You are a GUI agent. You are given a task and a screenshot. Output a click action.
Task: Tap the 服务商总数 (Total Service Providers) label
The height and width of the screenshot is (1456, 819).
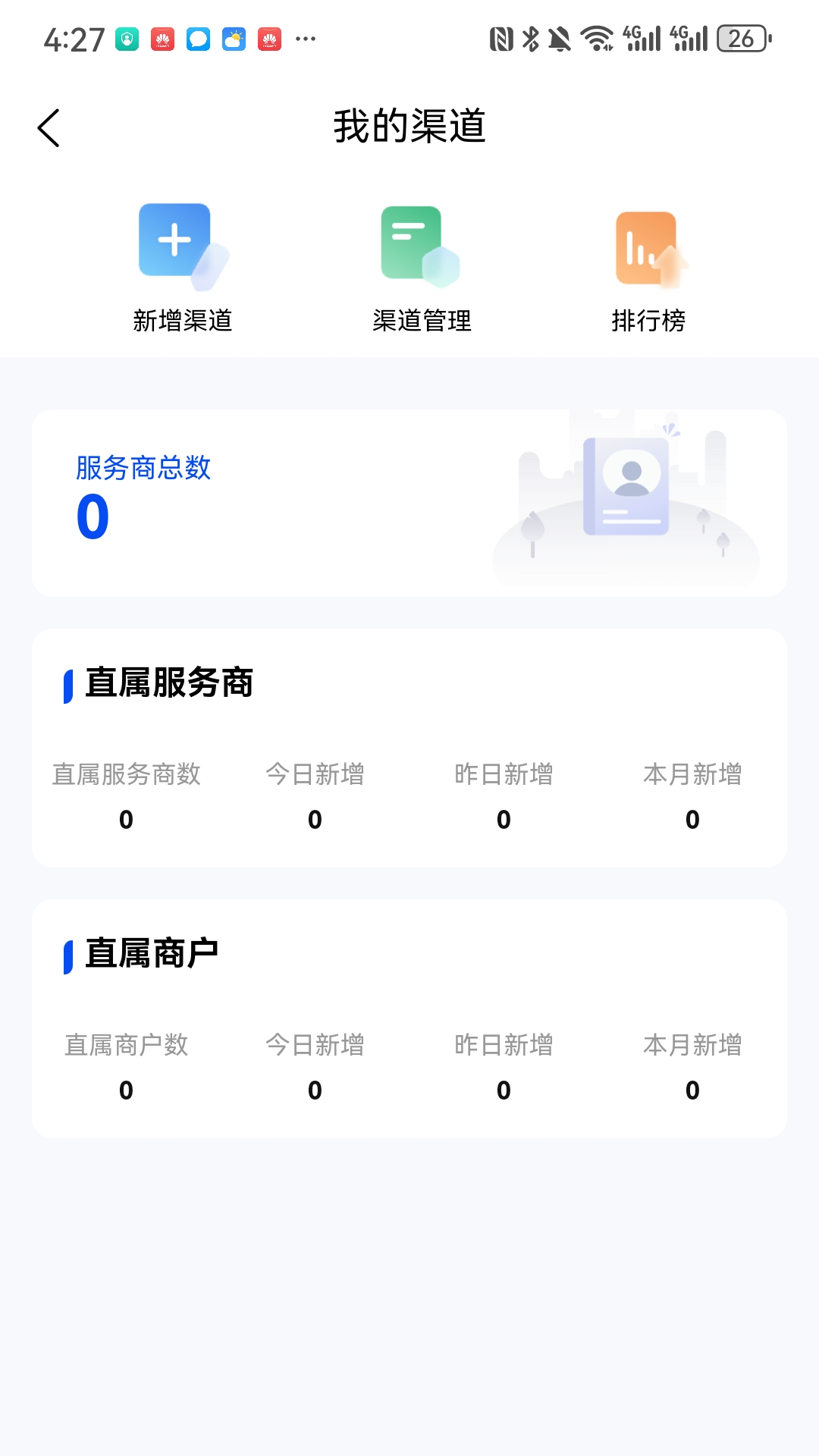143,469
